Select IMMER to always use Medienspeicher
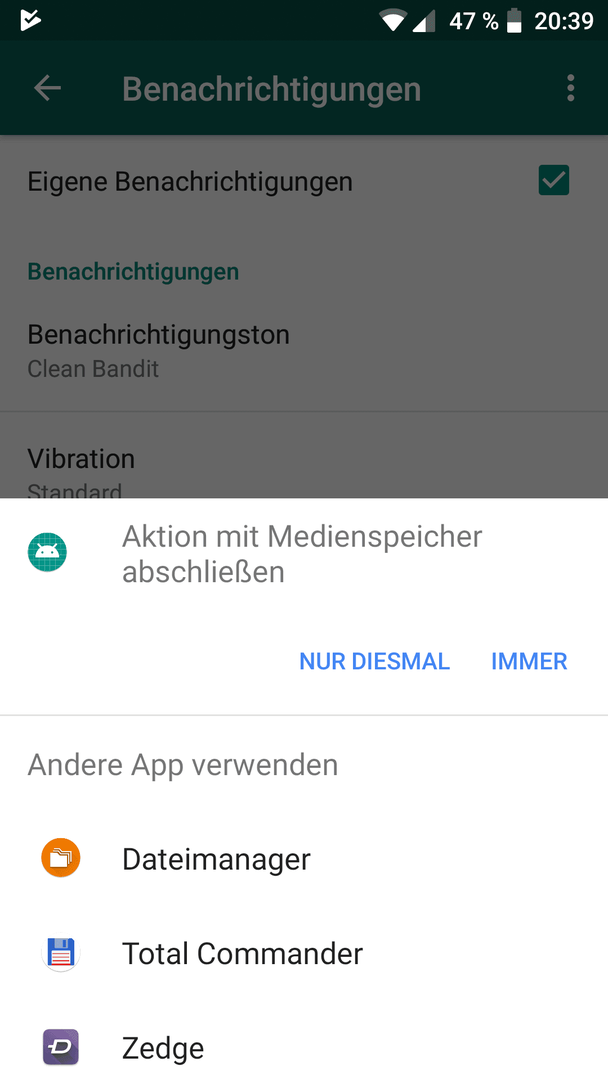The height and width of the screenshot is (1080, 608). click(529, 661)
